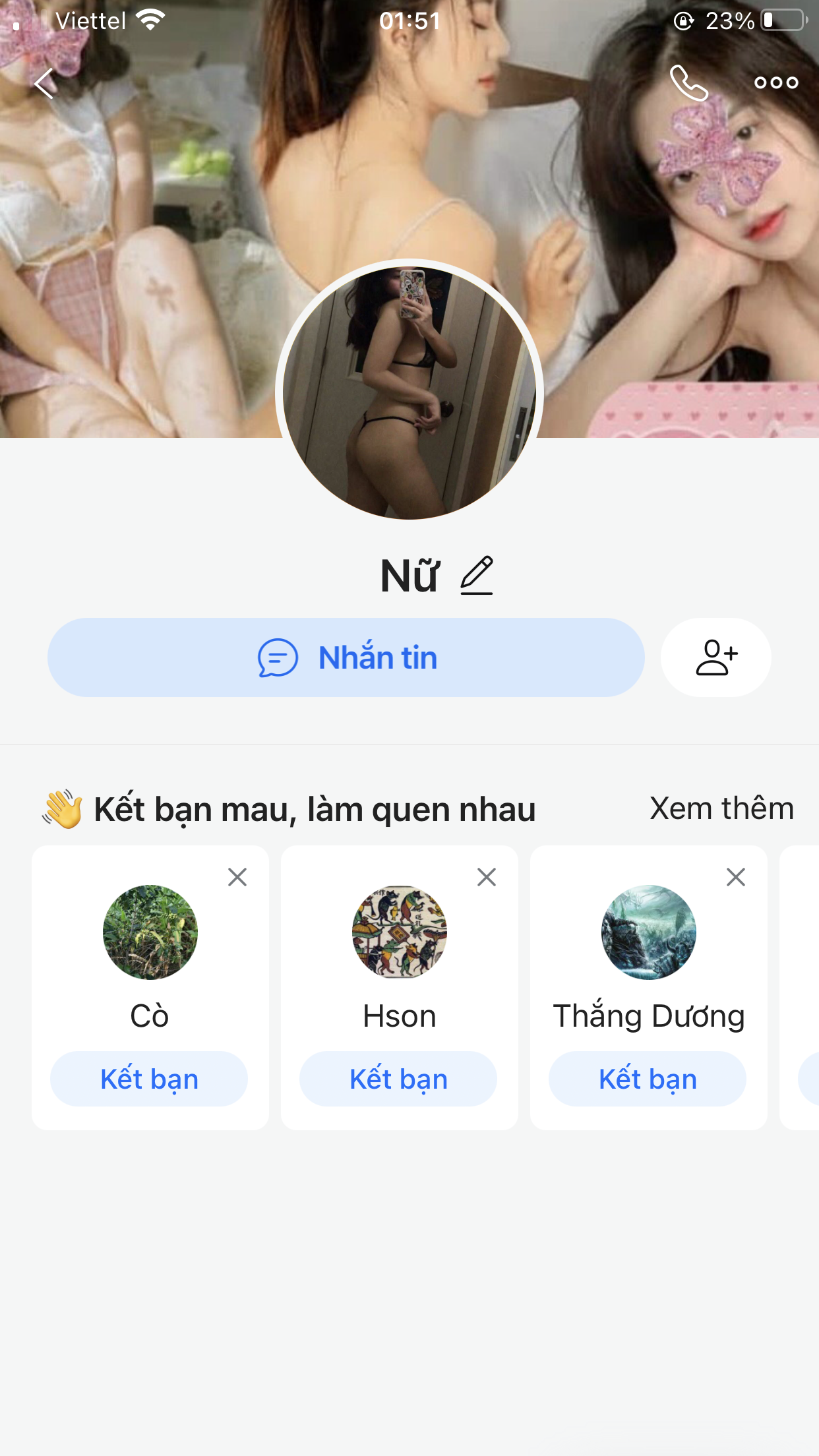Open the three-dot overflow menu
This screenshot has width=819, height=1456.
(x=776, y=83)
